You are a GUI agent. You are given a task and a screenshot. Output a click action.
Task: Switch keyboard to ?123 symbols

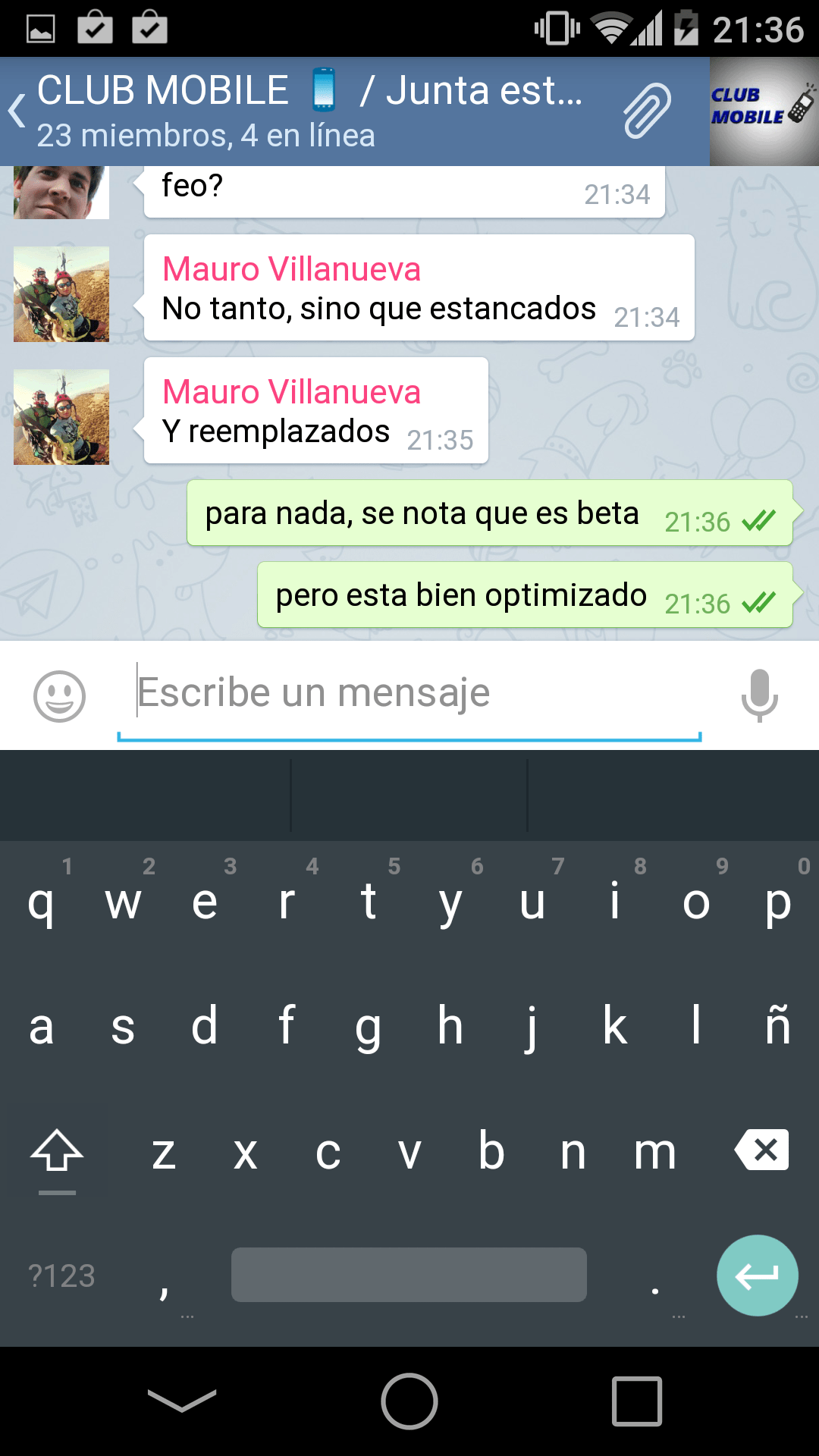click(x=61, y=1276)
